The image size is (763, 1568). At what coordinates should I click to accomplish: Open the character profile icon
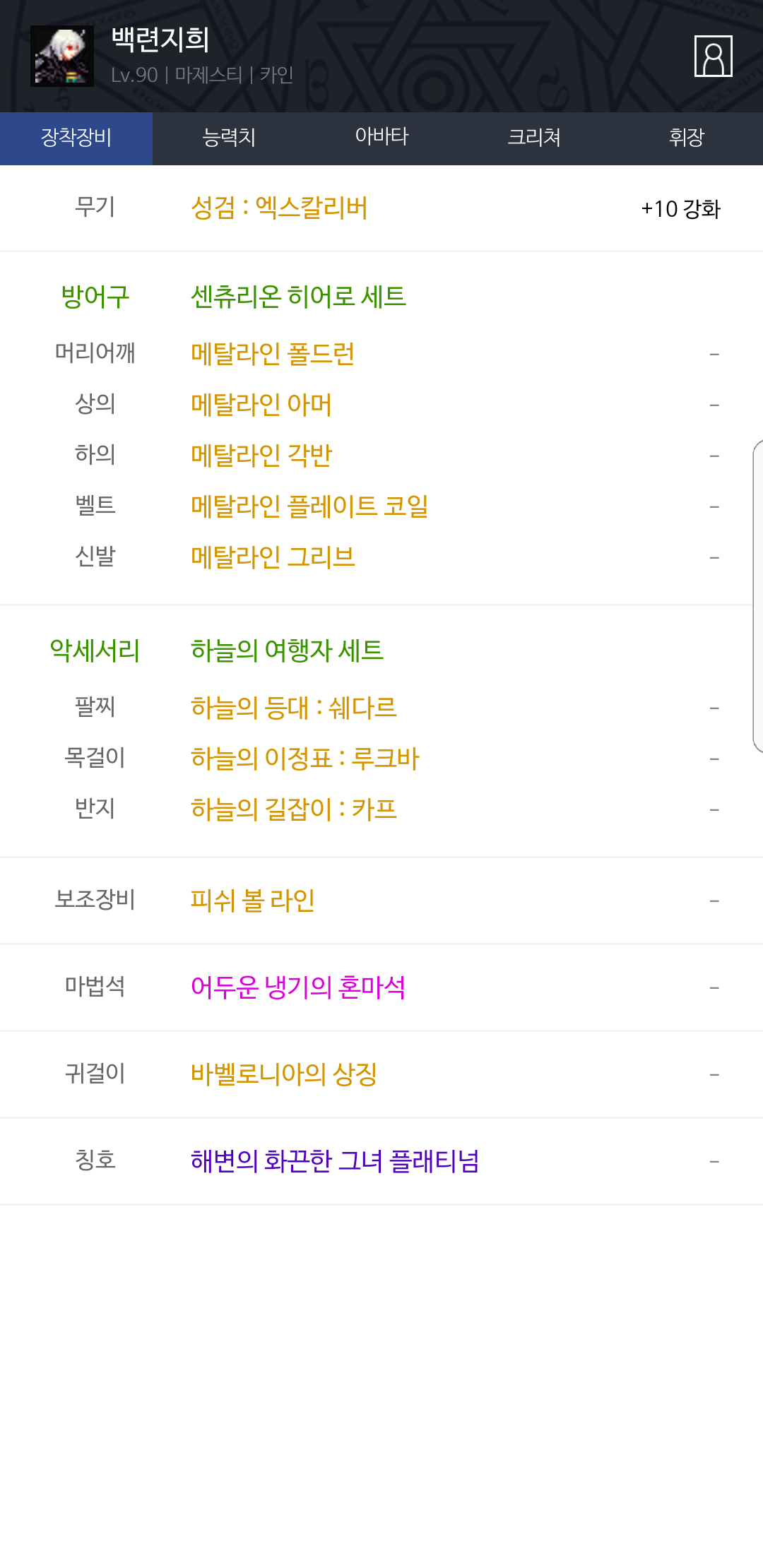[x=713, y=56]
